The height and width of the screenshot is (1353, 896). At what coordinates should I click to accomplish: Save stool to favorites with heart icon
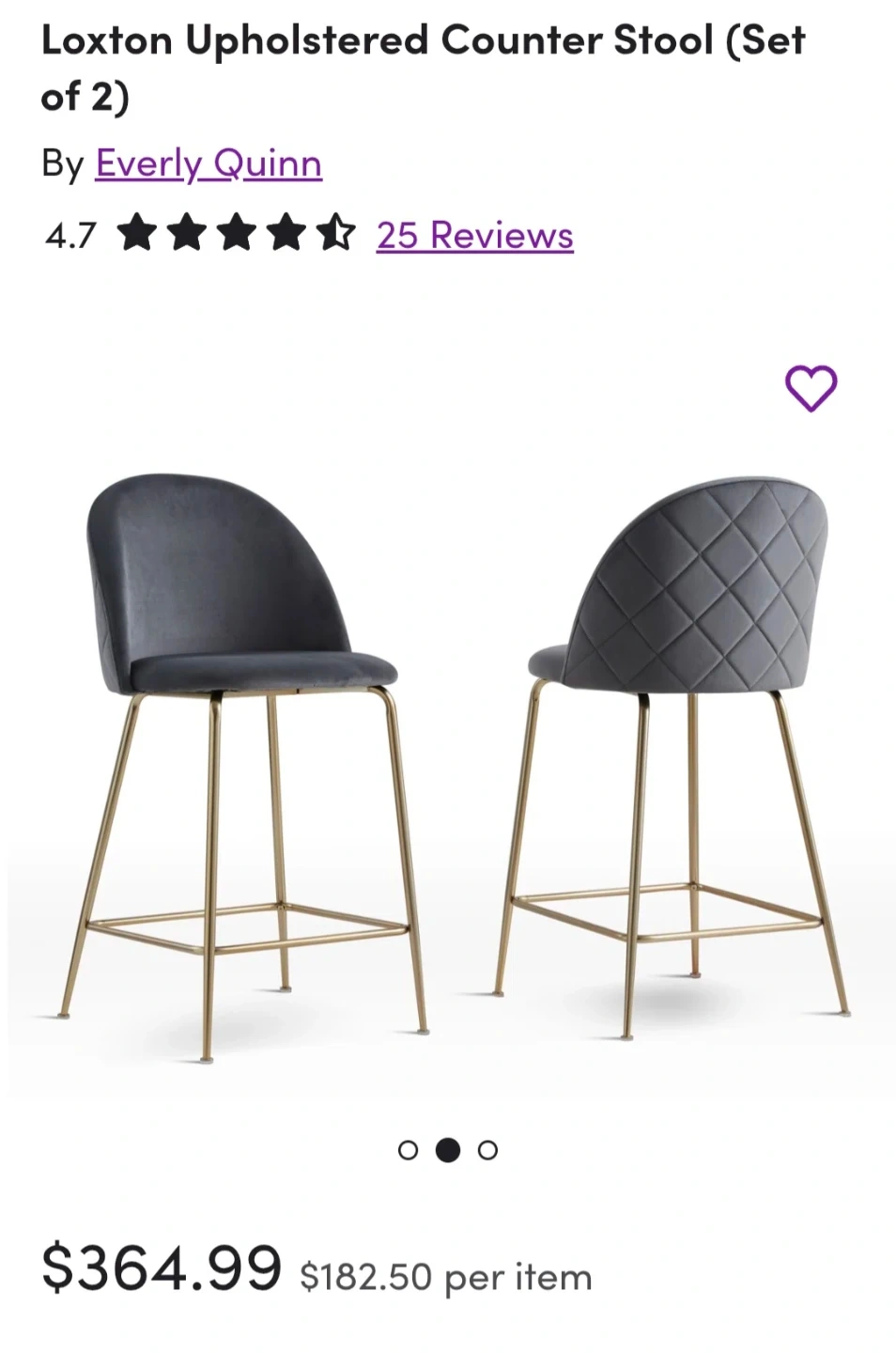tap(811, 388)
